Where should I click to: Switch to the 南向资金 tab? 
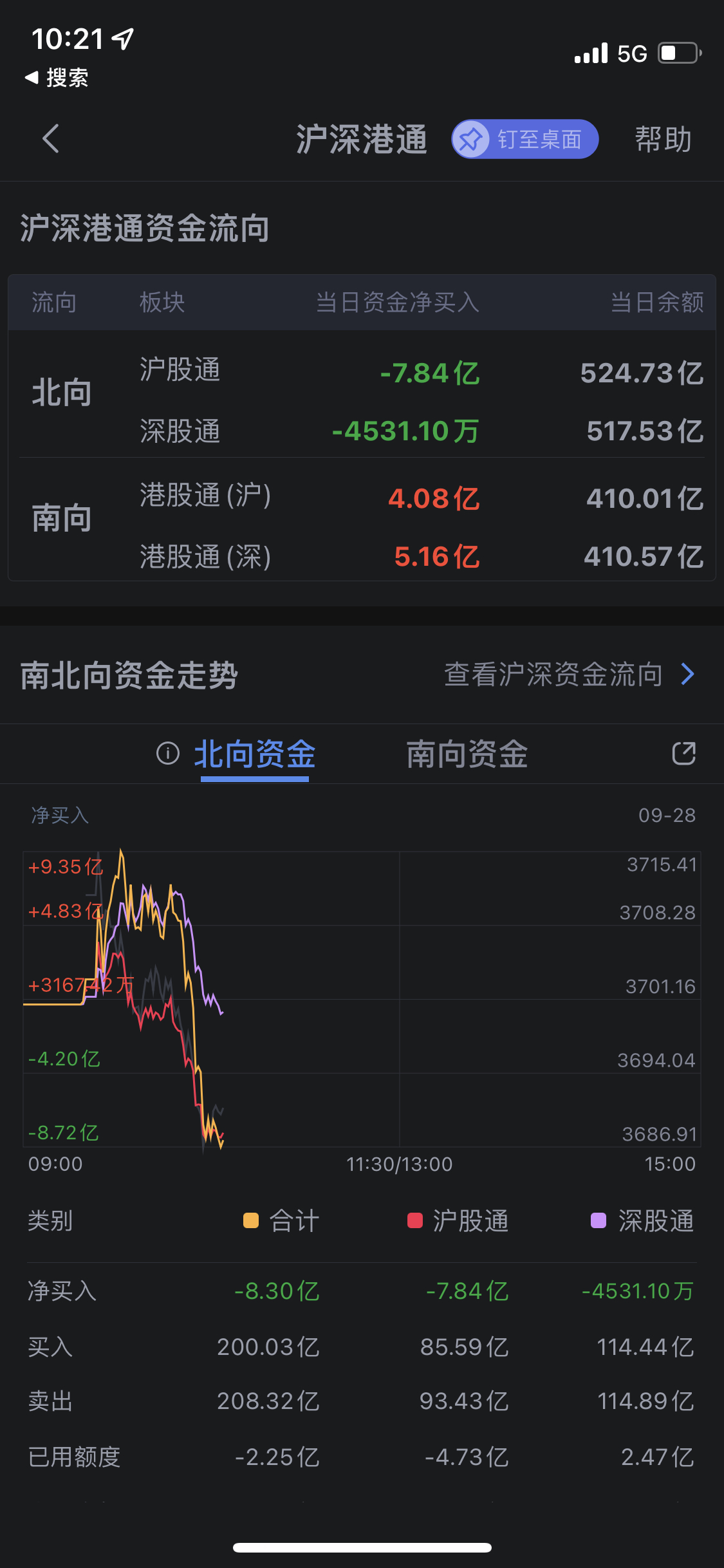(x=467, y=754)
